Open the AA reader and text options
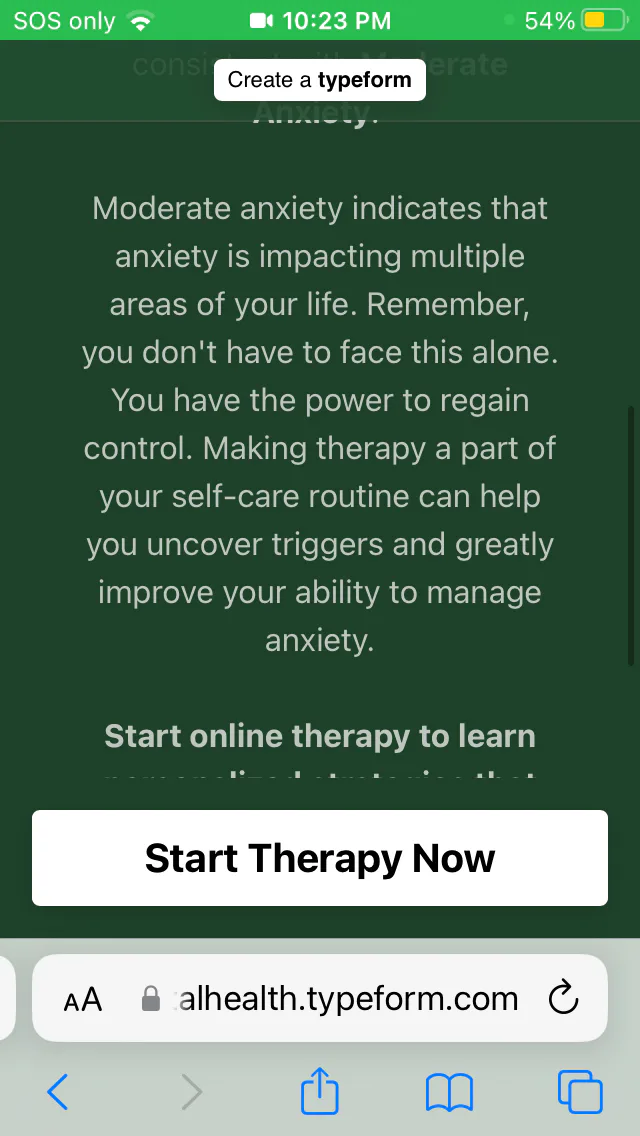 click(83, 1000)
